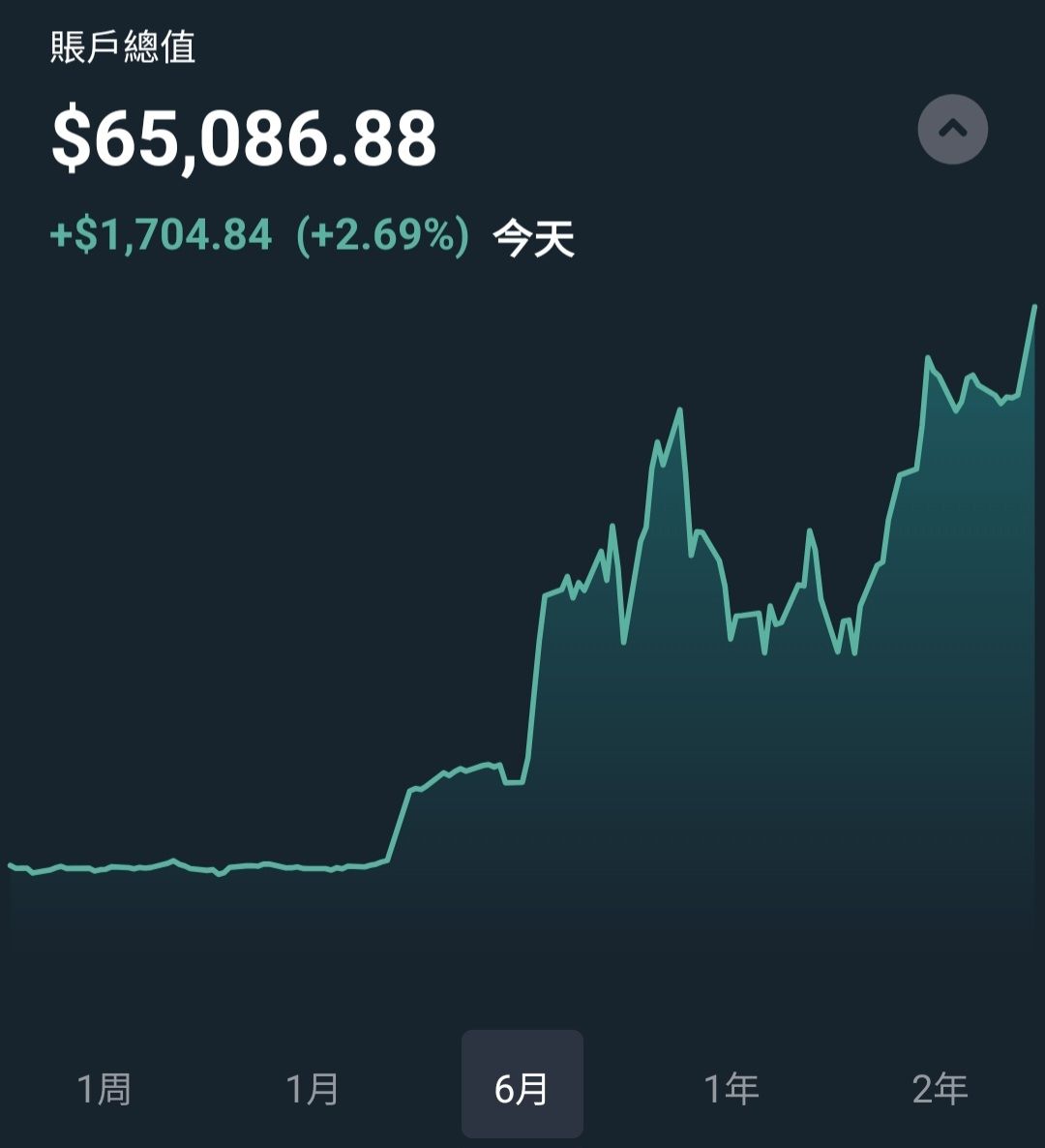Select the 1月 time range

tap(313, 1089)
